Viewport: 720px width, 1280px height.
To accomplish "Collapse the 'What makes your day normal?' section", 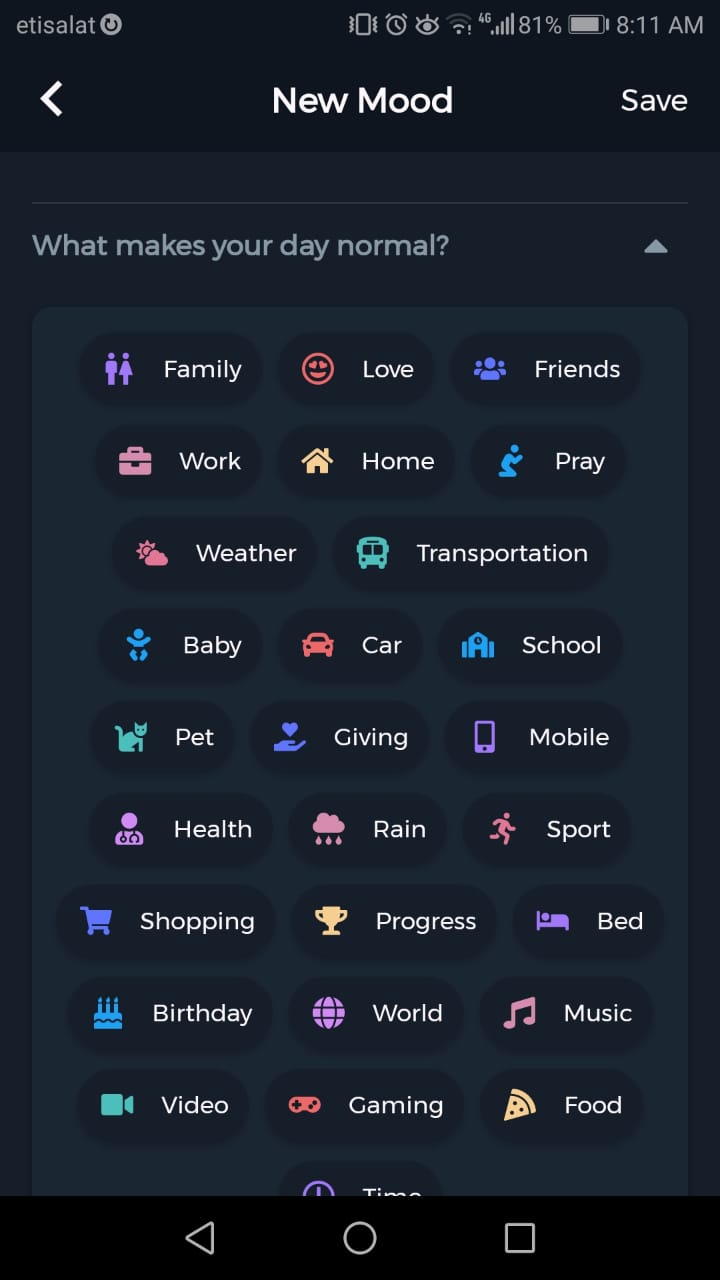I will pos(655,246).
